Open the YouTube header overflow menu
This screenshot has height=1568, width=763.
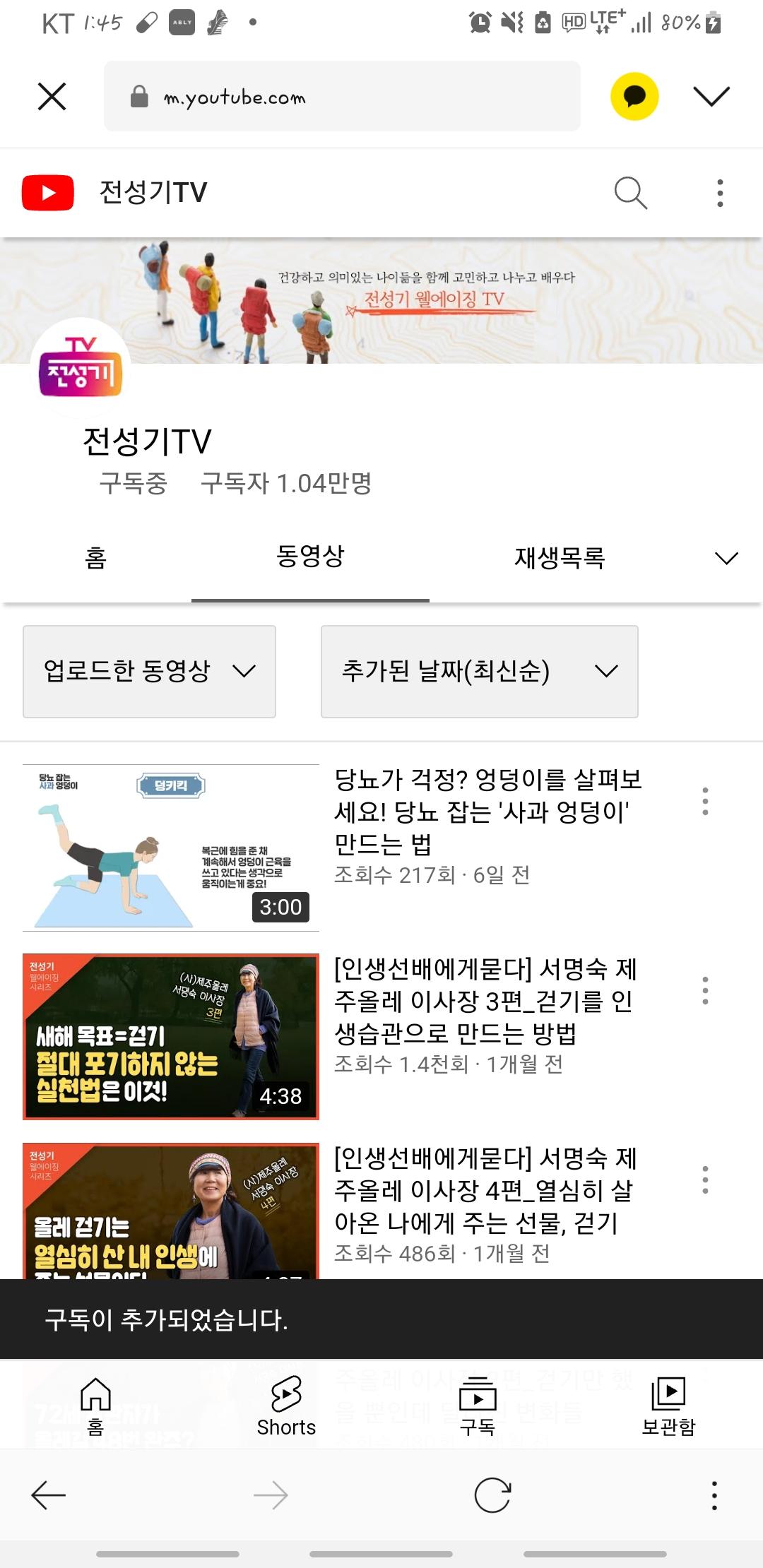(x=720, y=193)
